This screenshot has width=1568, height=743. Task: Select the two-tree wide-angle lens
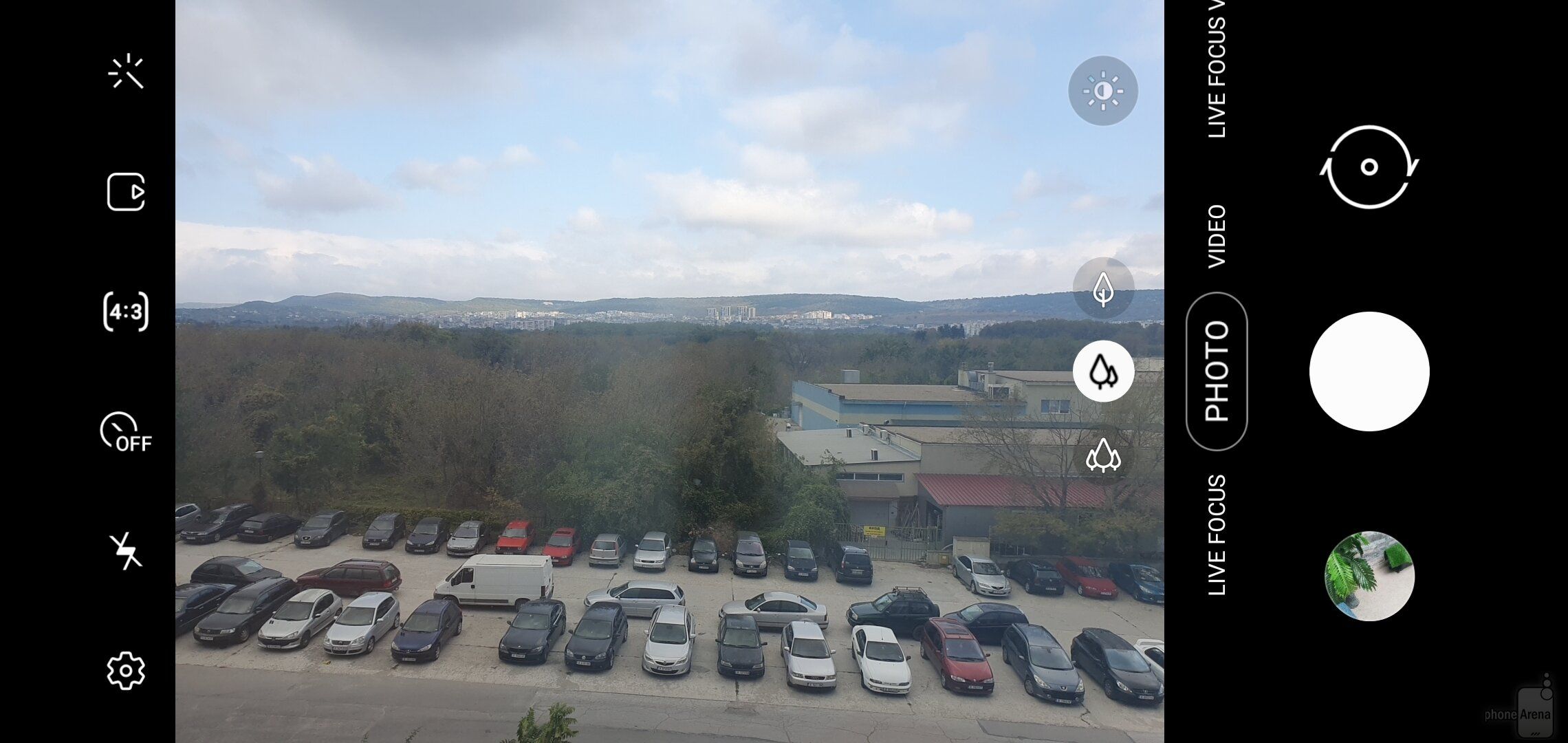[1103, 371]
